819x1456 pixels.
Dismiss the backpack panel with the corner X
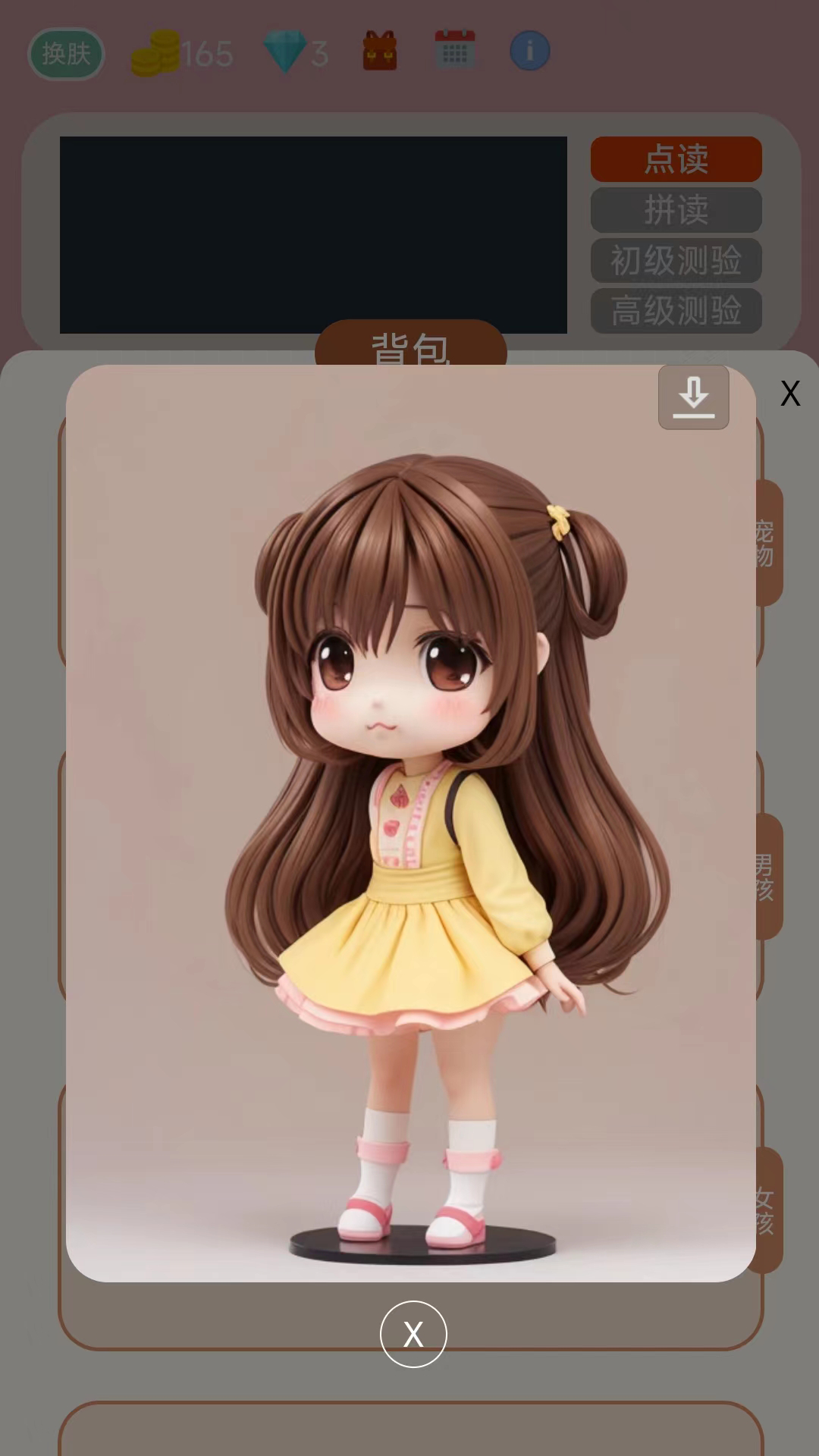(790, 393)
